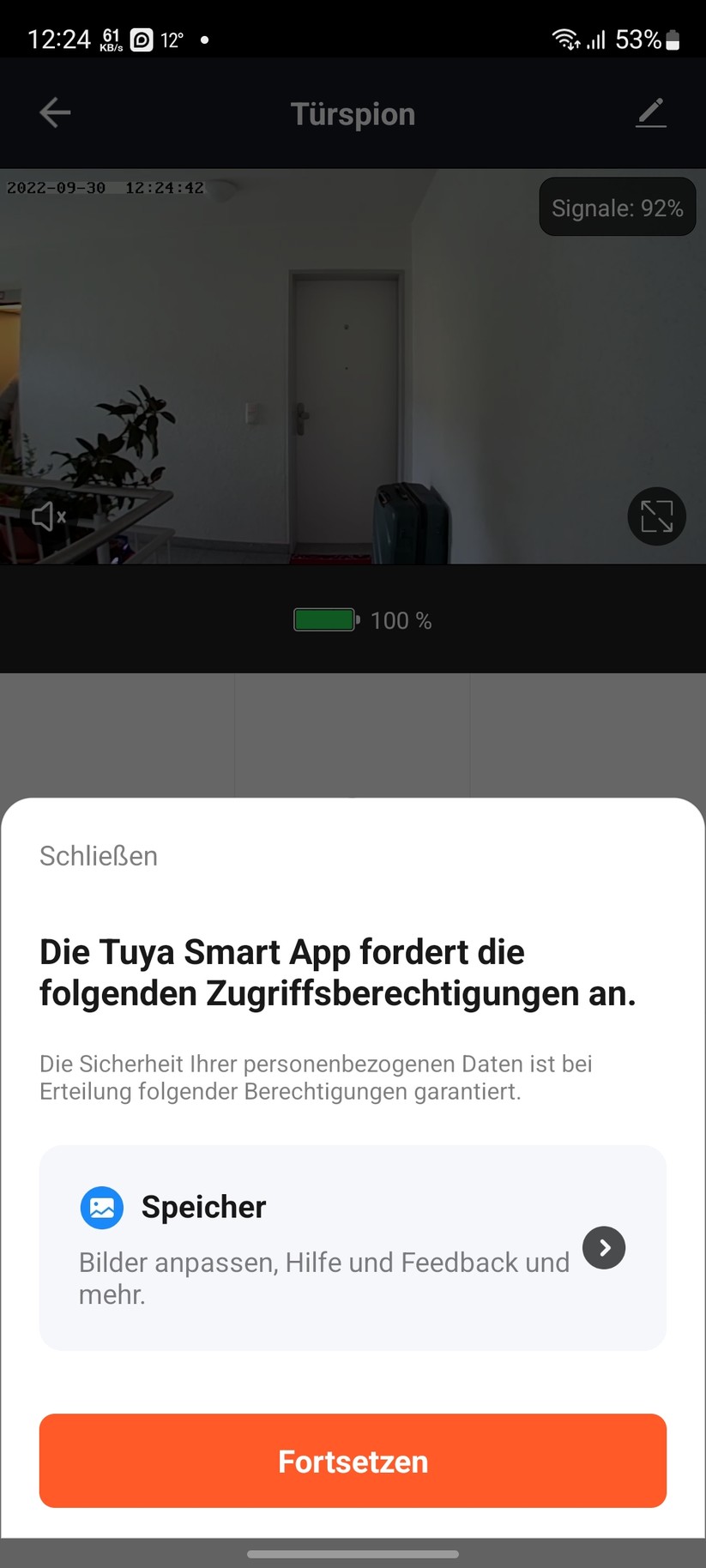Expand the Speicher permission details chevron

coord(603,1247)
